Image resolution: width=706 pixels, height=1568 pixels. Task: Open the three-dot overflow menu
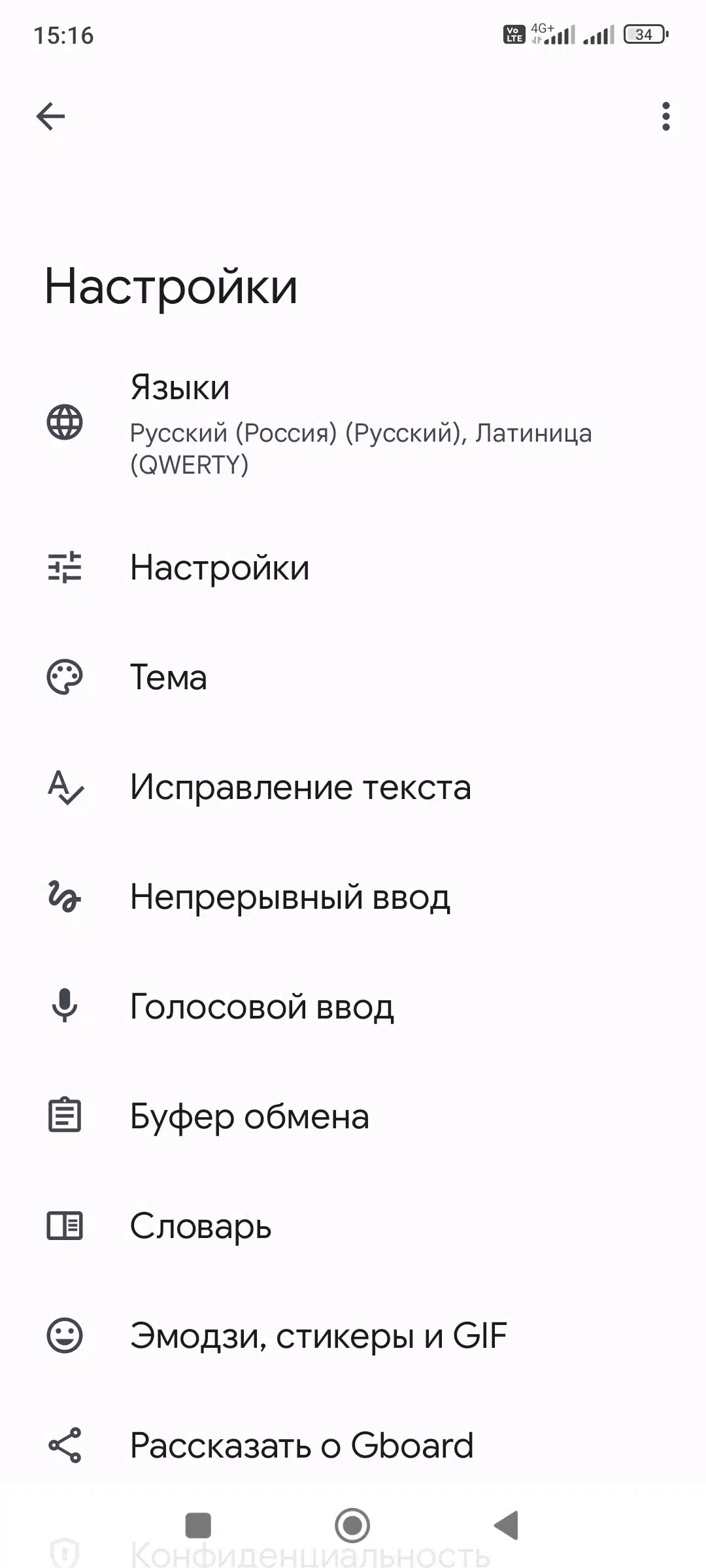665,117
